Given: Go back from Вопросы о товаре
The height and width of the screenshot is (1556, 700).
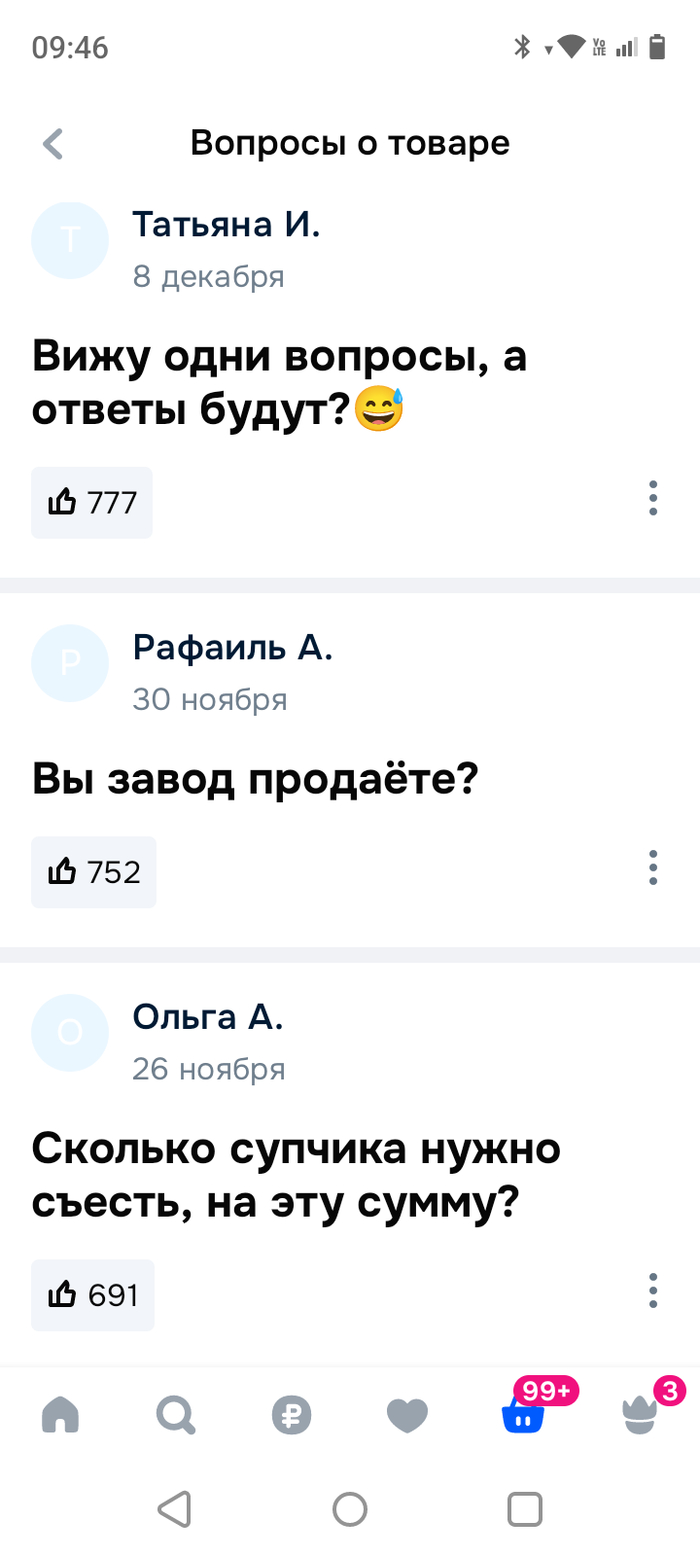Looking at the screenshot, I should point(54,144).
